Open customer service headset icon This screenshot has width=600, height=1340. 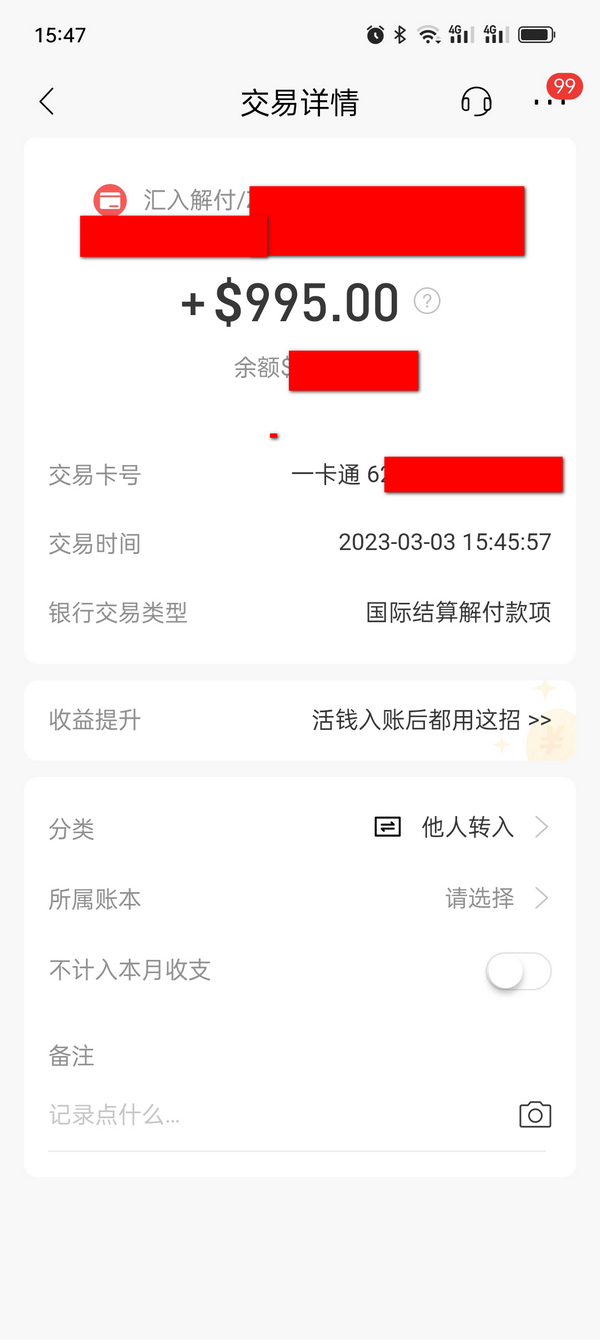click(476, 101)
